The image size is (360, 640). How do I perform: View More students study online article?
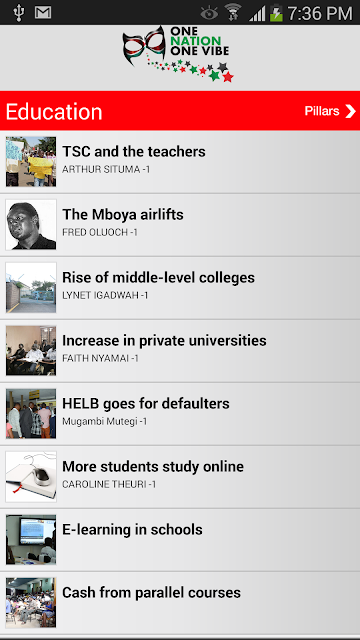[x=180, y=476]
